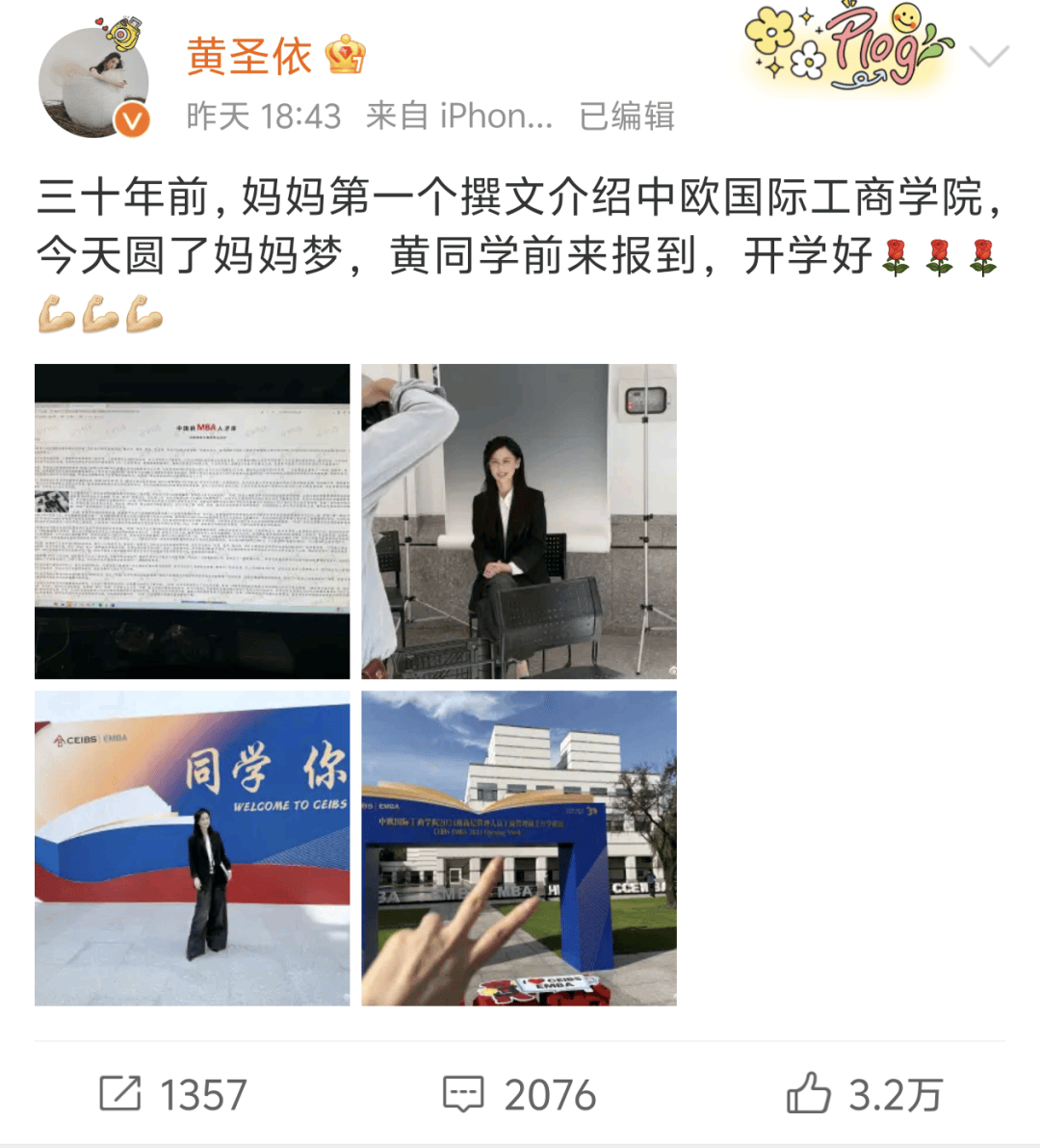Open 黄圣依's profile avatar

[93, 83]
